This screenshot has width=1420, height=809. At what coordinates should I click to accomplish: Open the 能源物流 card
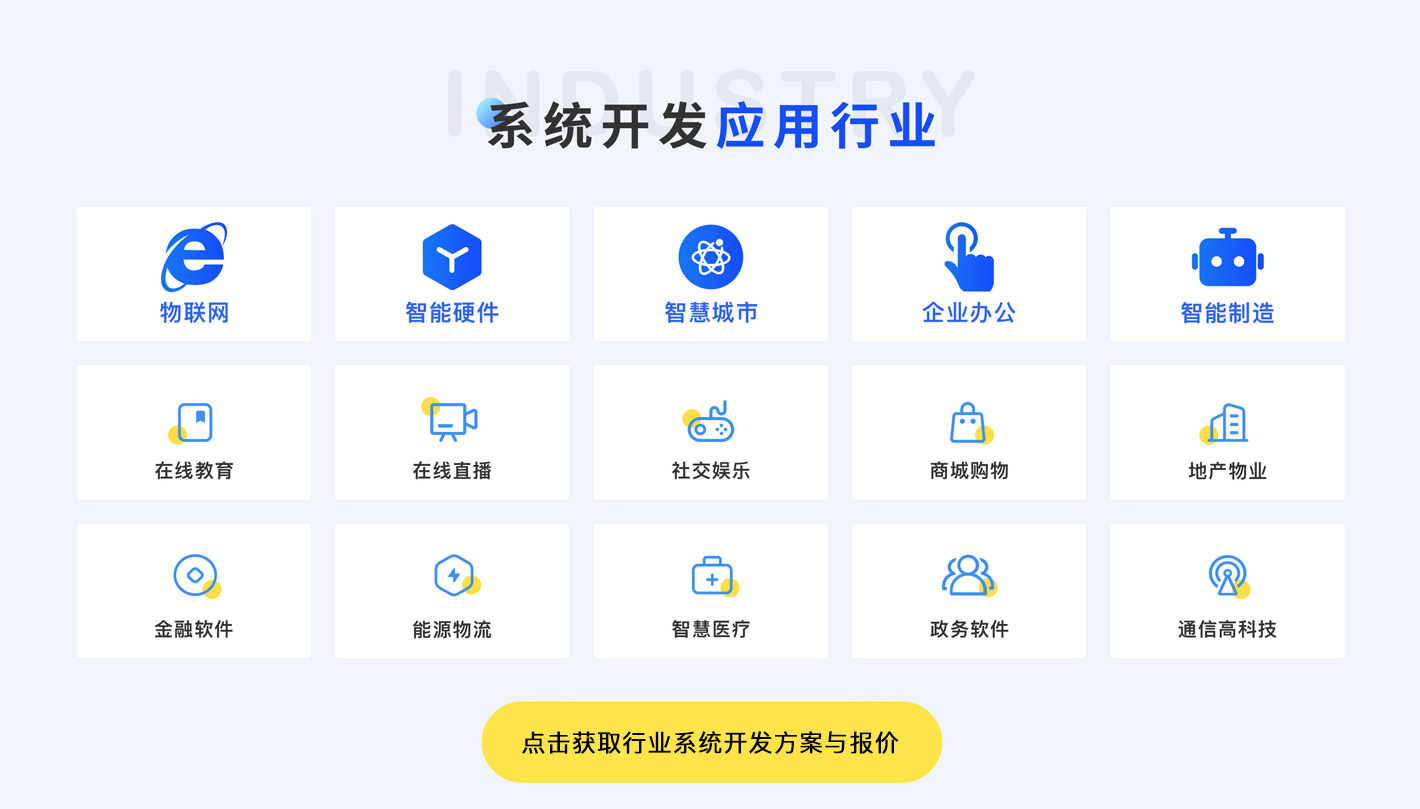[x=452, y=591]
